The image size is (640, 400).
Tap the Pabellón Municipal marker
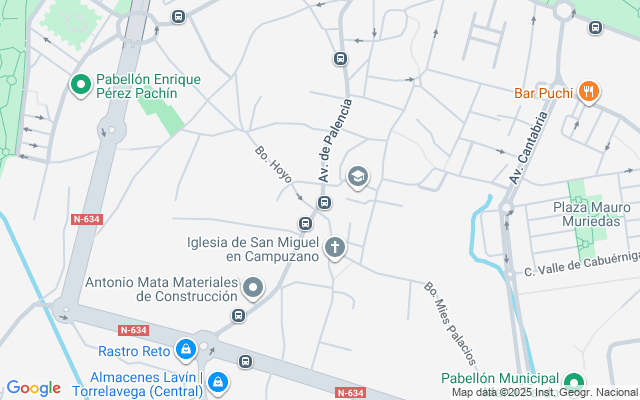point(574,382)
